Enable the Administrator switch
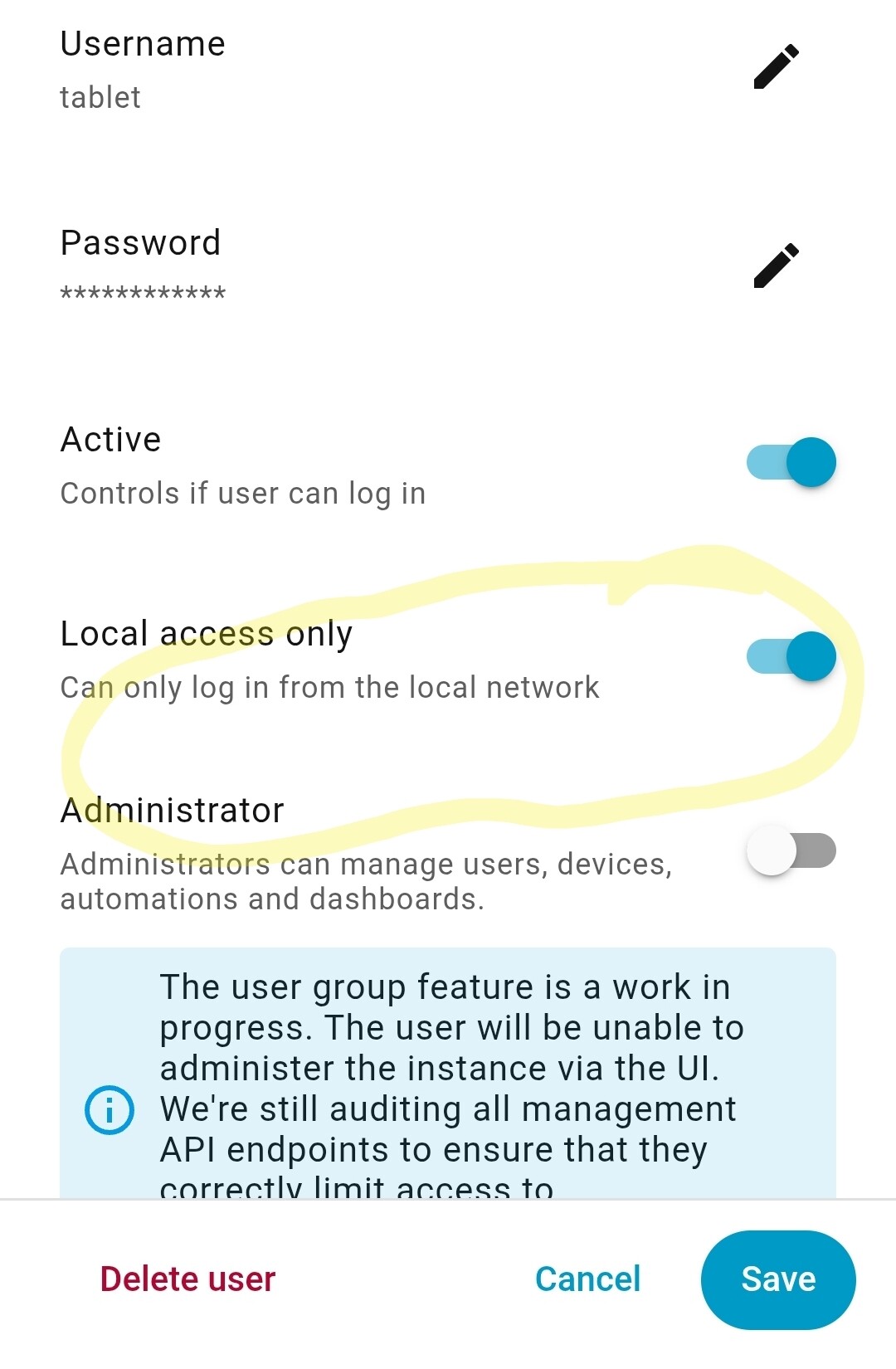 tap(791, 850)
